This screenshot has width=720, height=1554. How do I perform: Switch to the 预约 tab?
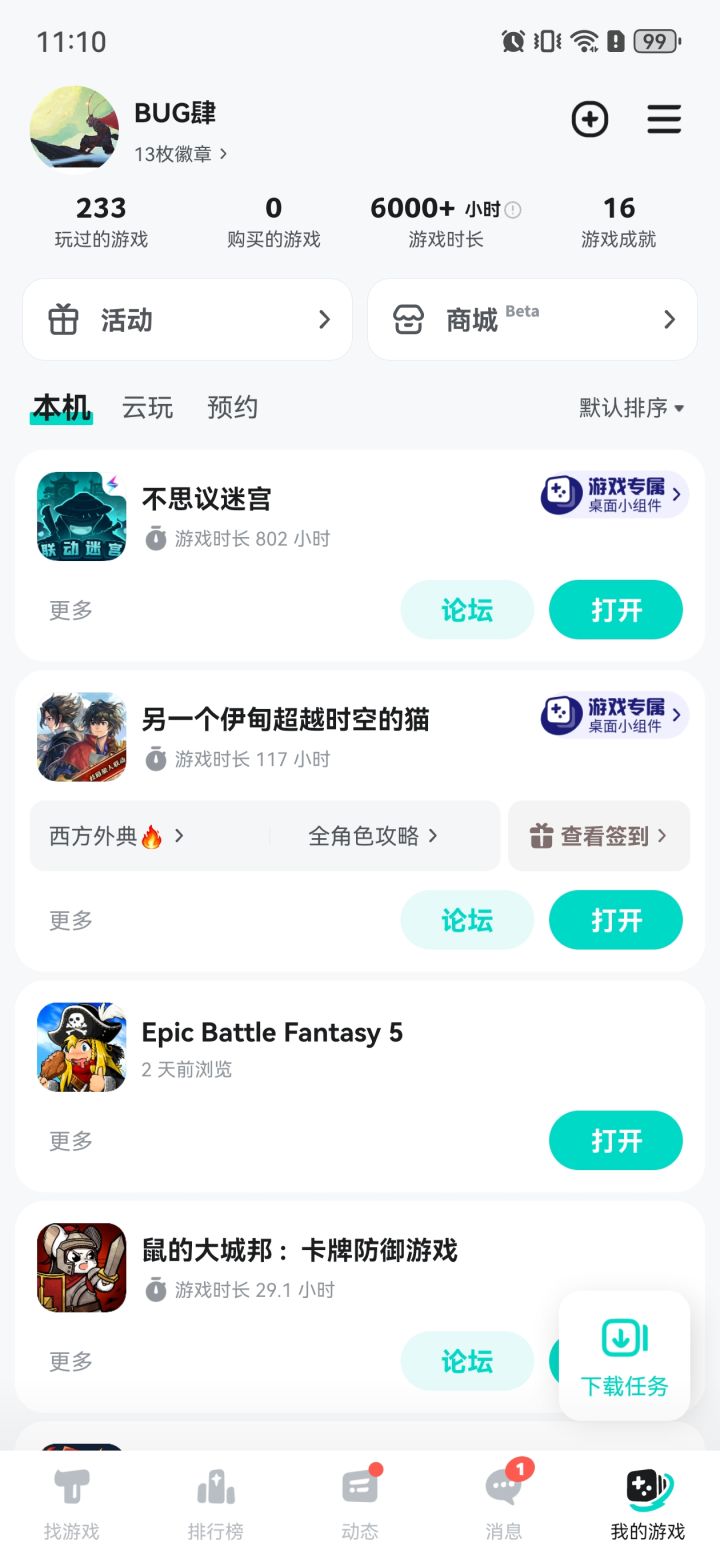[232, 408]
